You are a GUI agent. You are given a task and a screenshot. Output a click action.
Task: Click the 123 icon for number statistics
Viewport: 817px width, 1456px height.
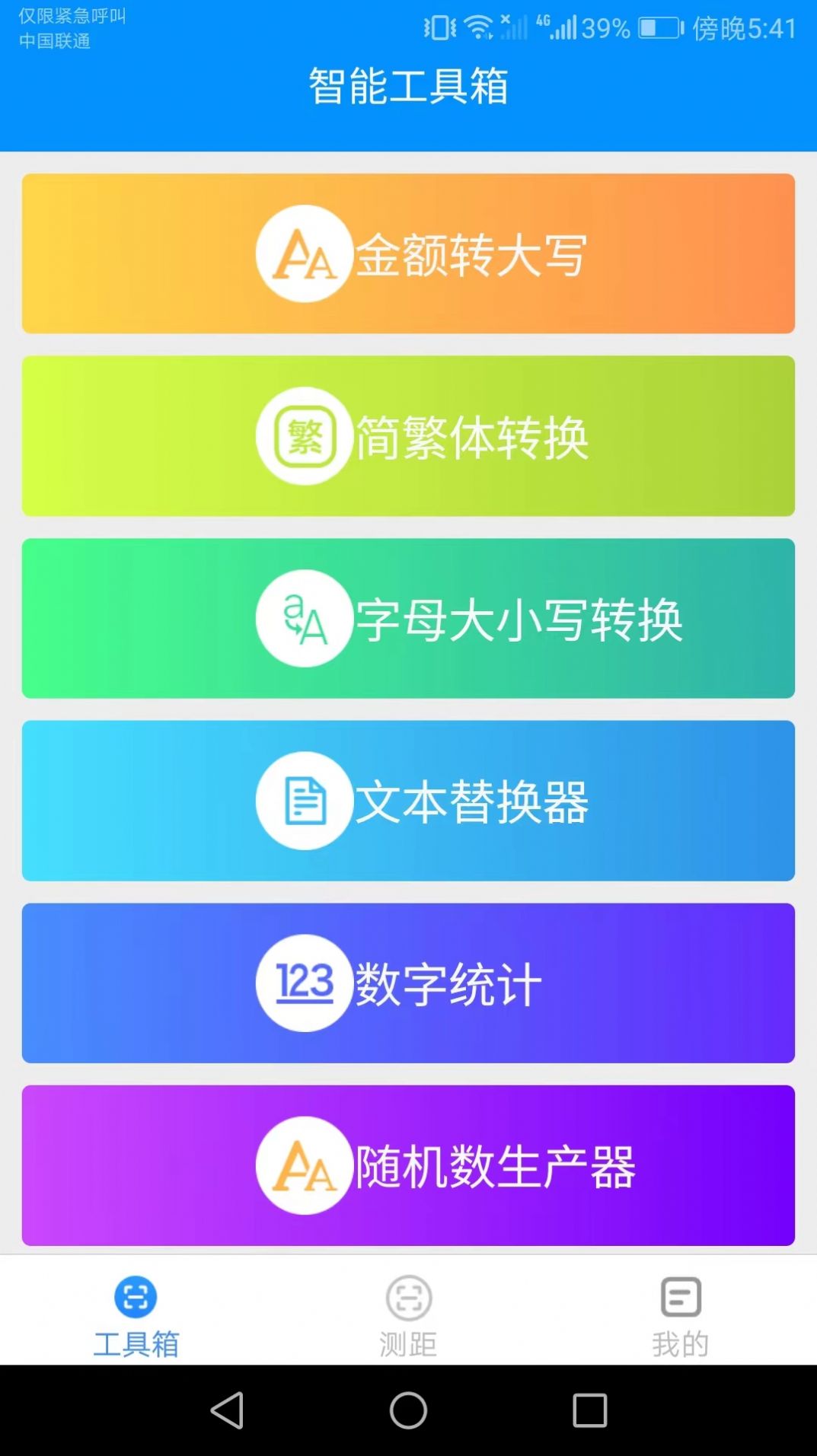304,983
